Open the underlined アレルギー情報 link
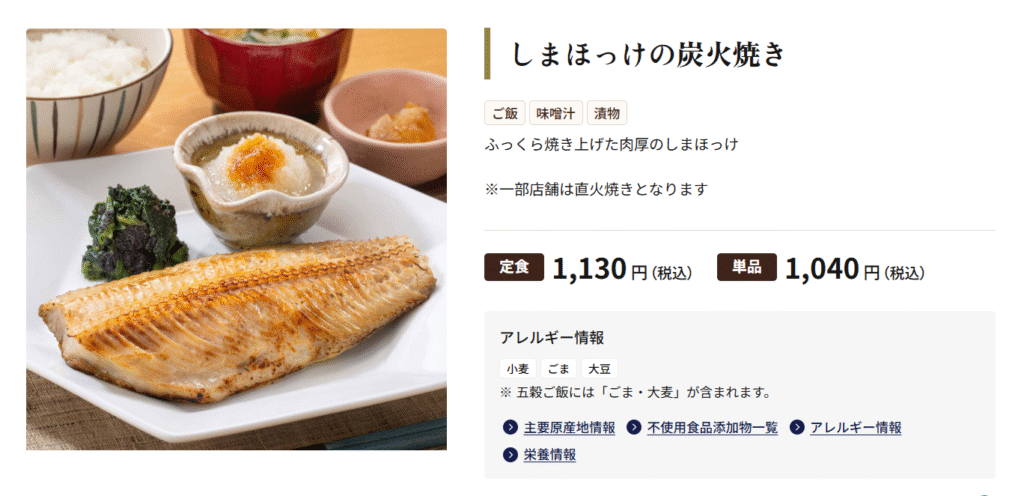 click(x=855, y=428)
